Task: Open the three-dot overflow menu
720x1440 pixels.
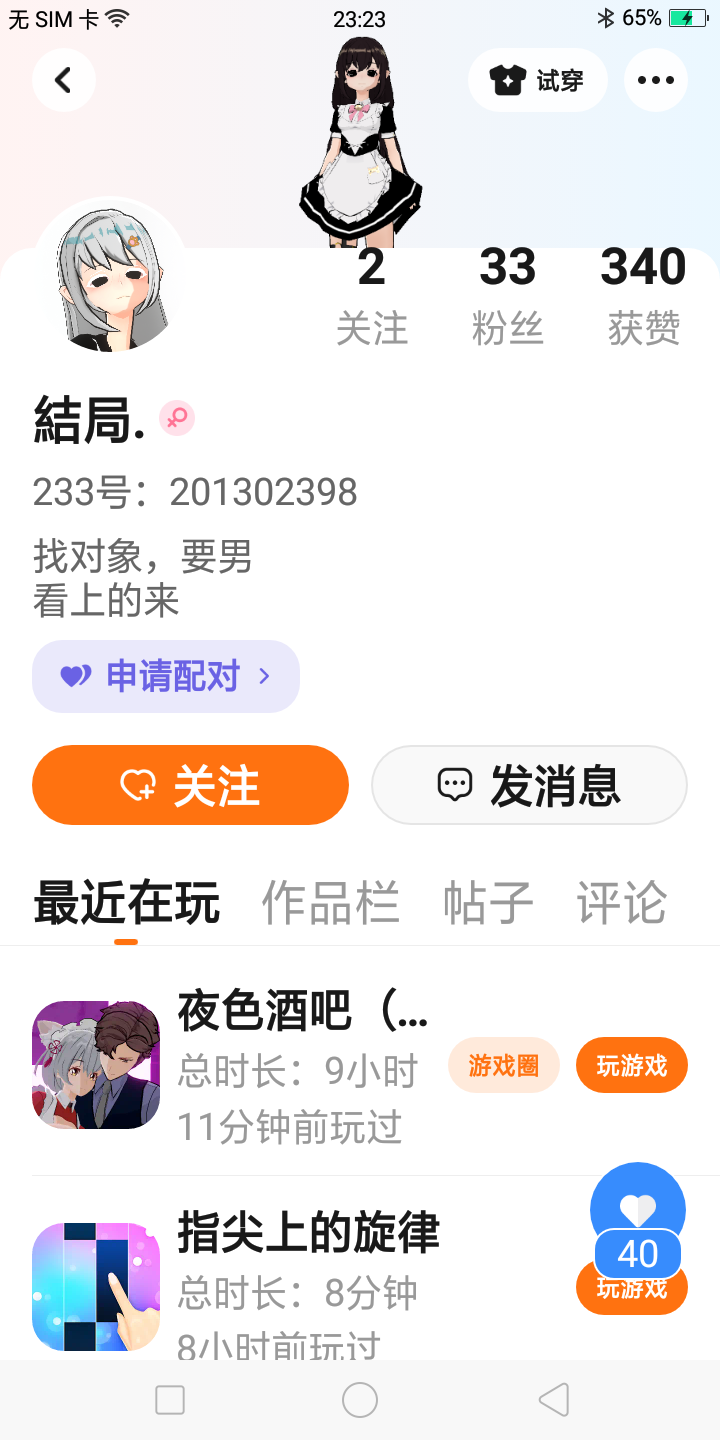Action: (x=655, y=80)
